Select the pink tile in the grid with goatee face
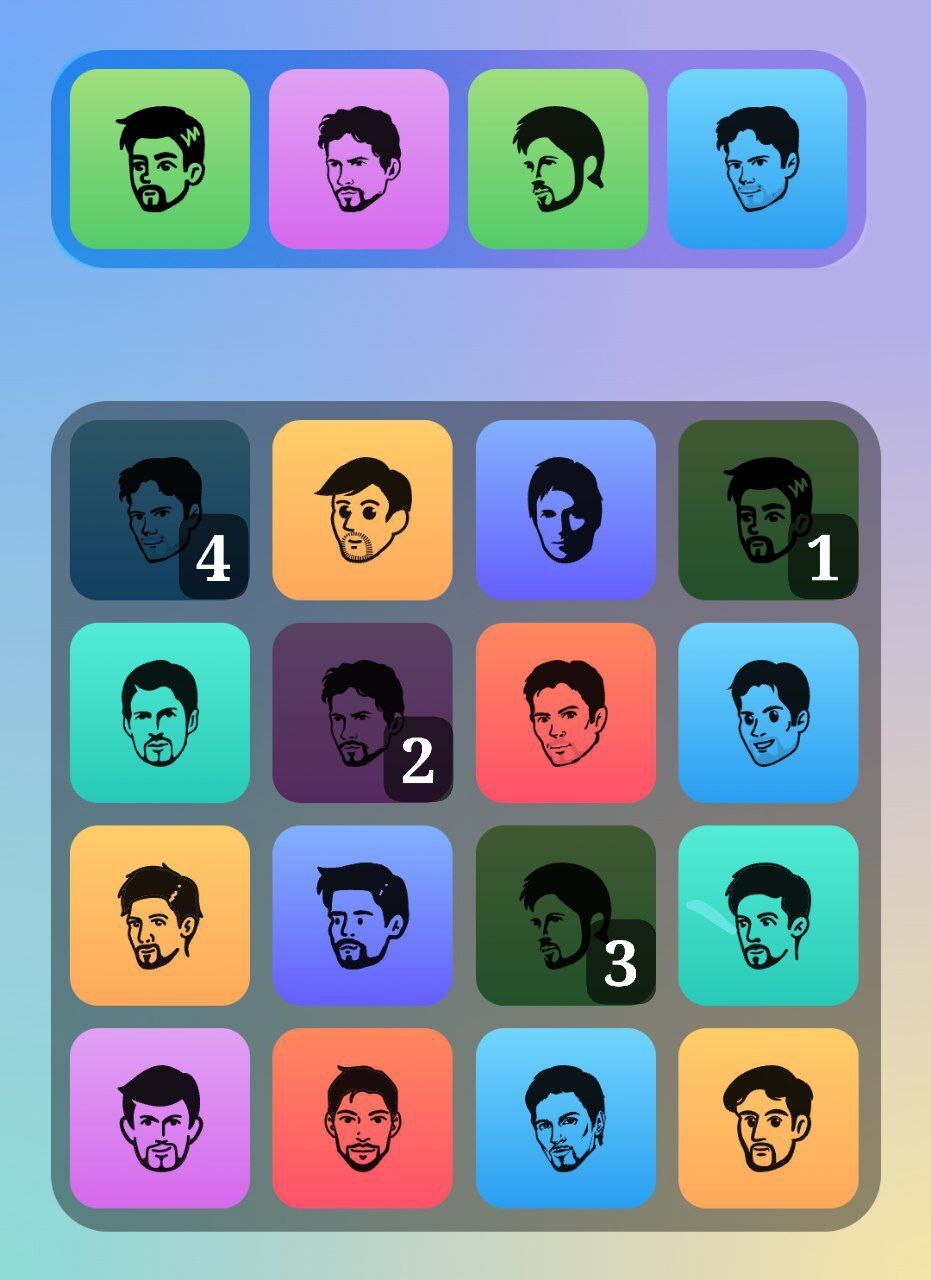Viewport: 931px width, 1280px height. tap(159, 1118)
